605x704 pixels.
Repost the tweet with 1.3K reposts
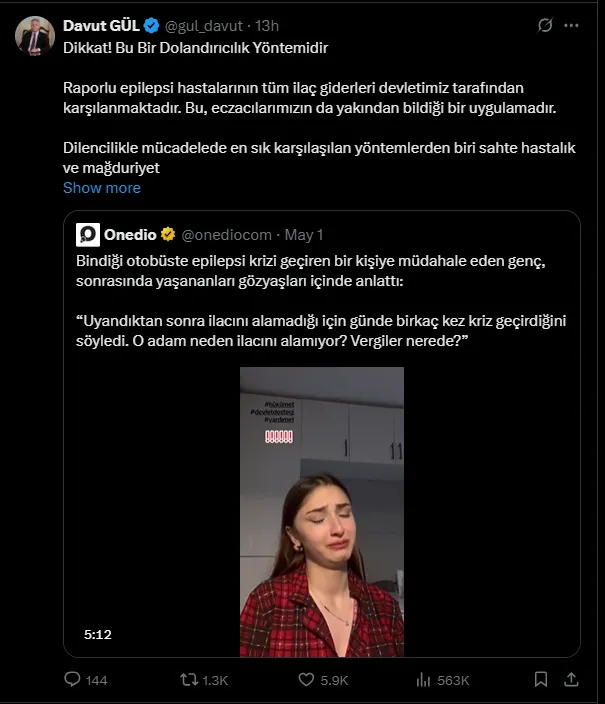pos(188,680)
